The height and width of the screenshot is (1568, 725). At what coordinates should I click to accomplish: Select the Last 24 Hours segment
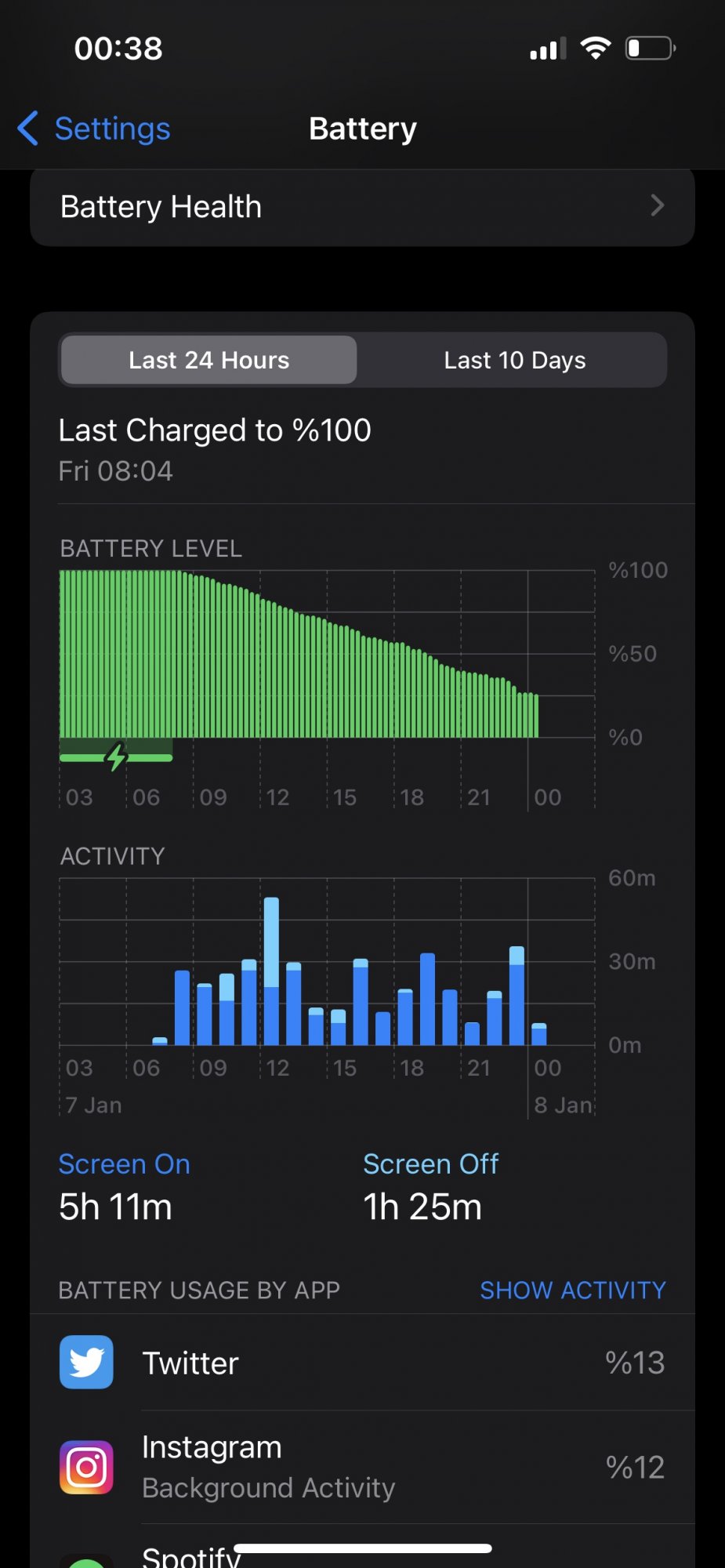pos(208,360)
